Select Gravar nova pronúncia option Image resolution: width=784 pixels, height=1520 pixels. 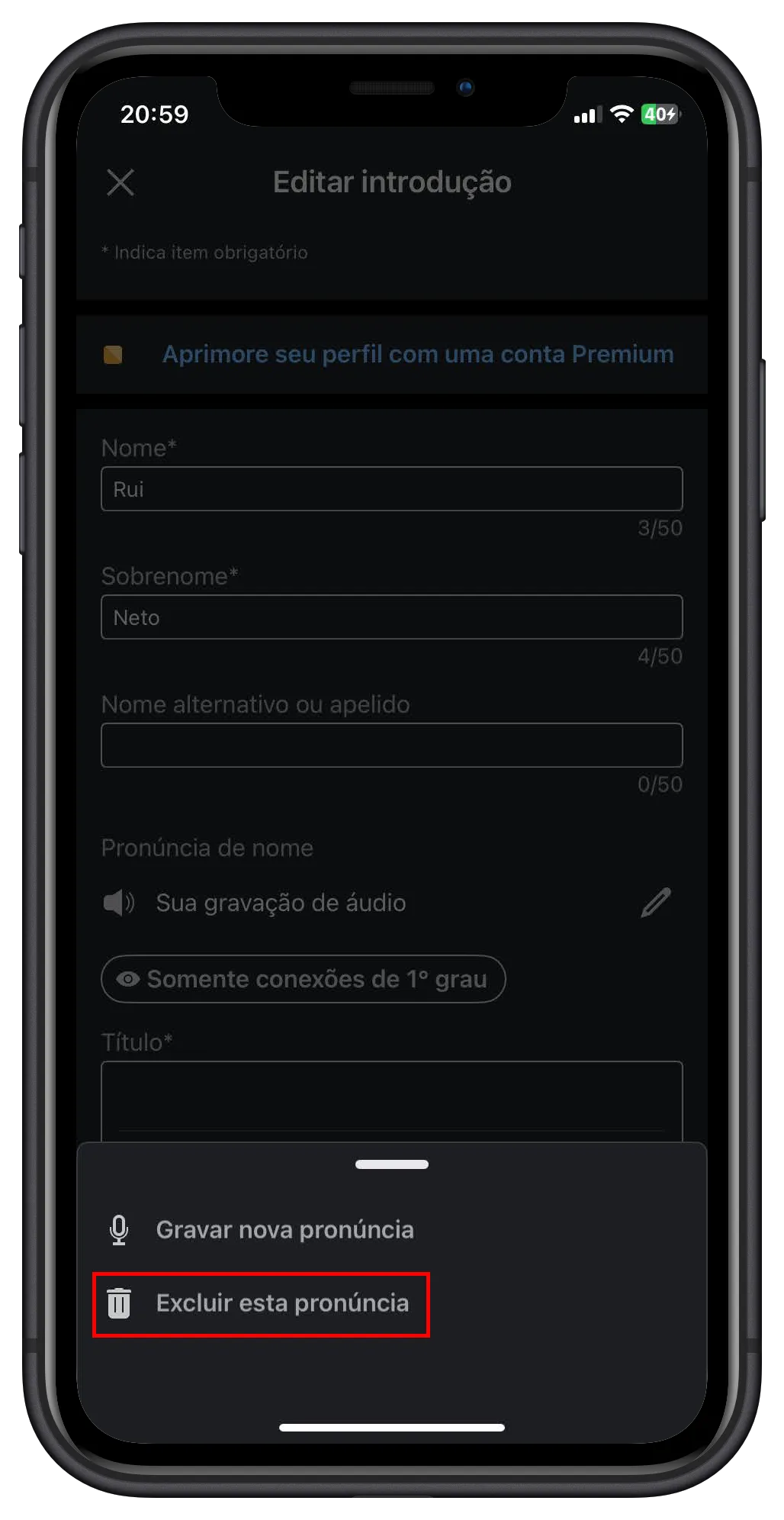coord(284,1229)
